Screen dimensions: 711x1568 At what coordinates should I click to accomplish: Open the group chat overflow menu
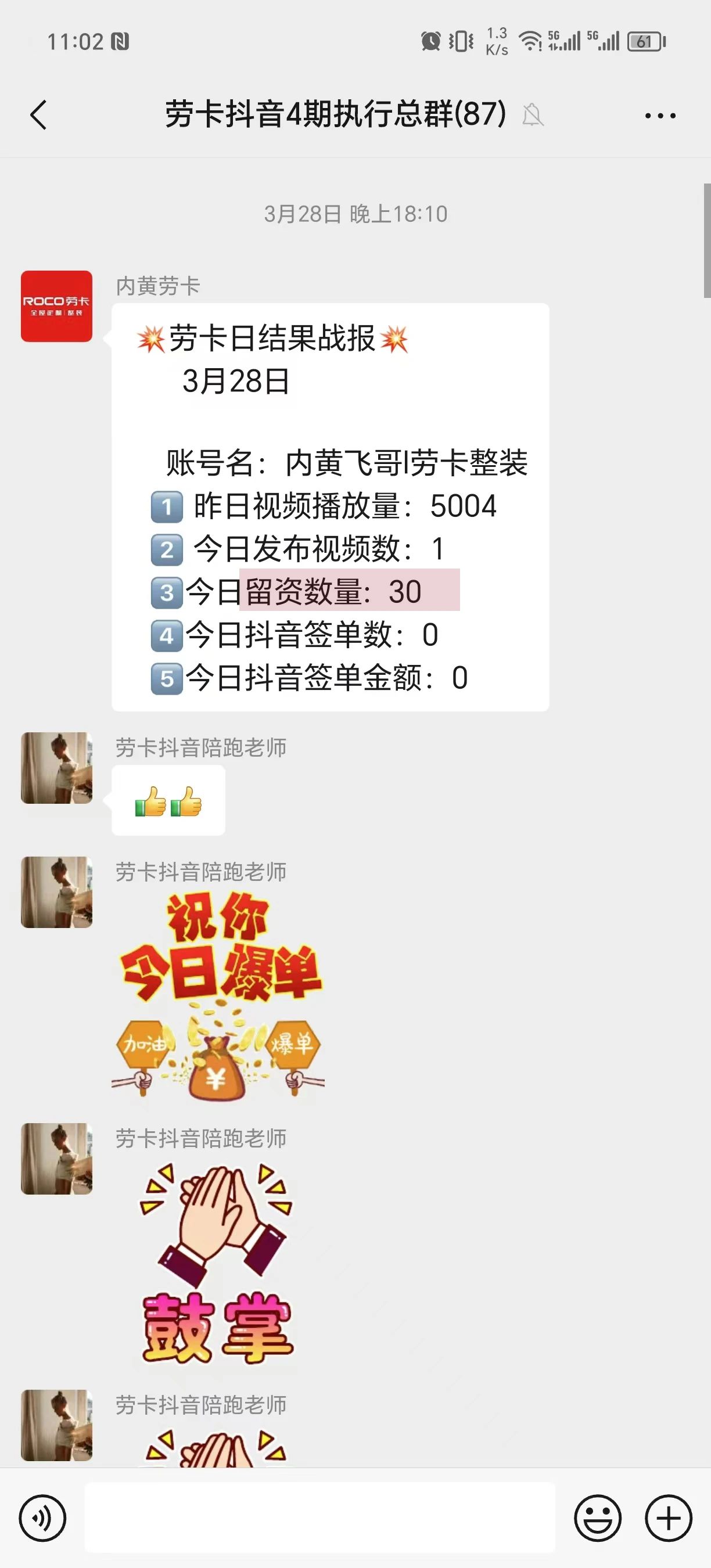pyautogui.click(x=660, y=115)
